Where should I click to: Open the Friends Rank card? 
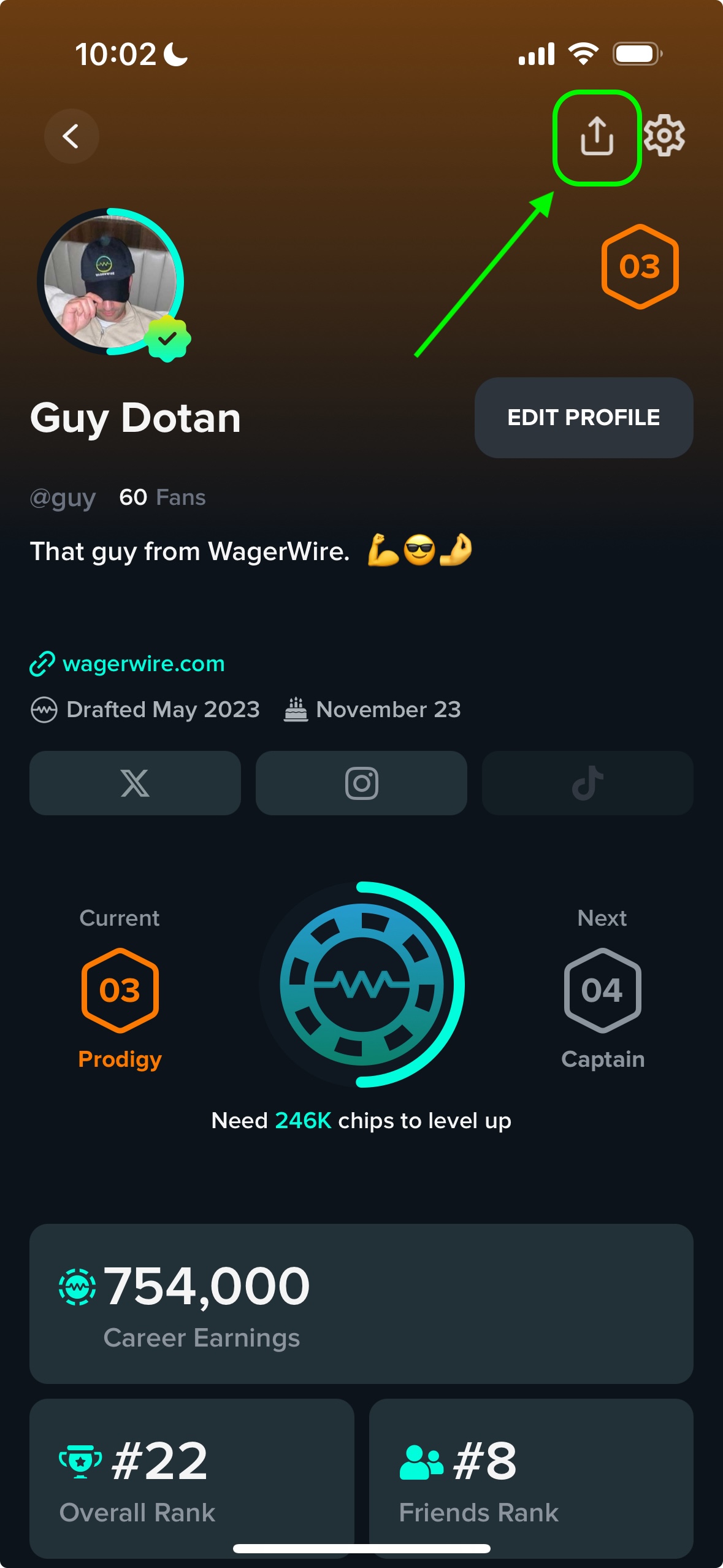tap(531, 1478)
